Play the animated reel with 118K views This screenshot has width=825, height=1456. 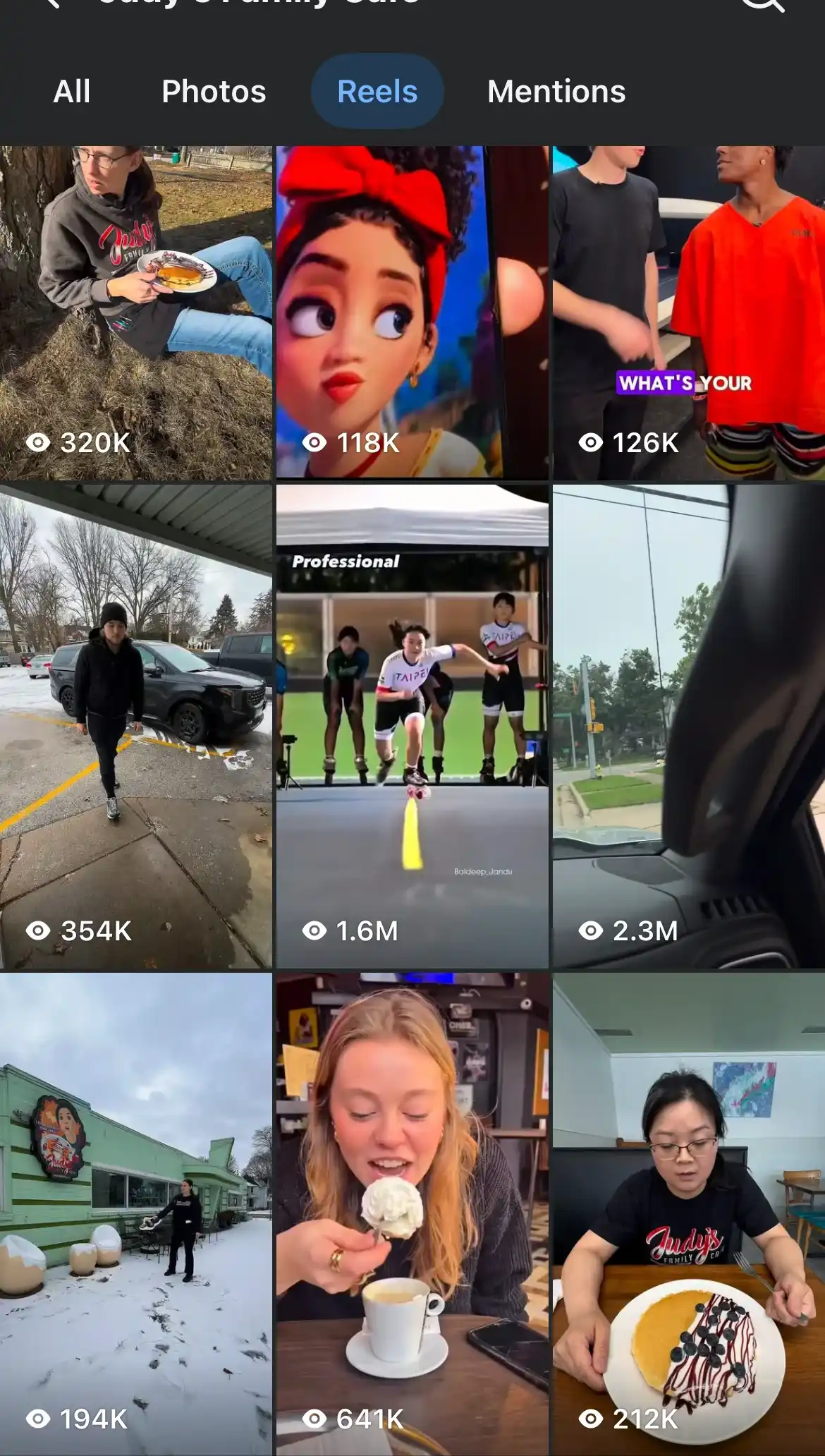pyautogui.click(x=412, y=313)
